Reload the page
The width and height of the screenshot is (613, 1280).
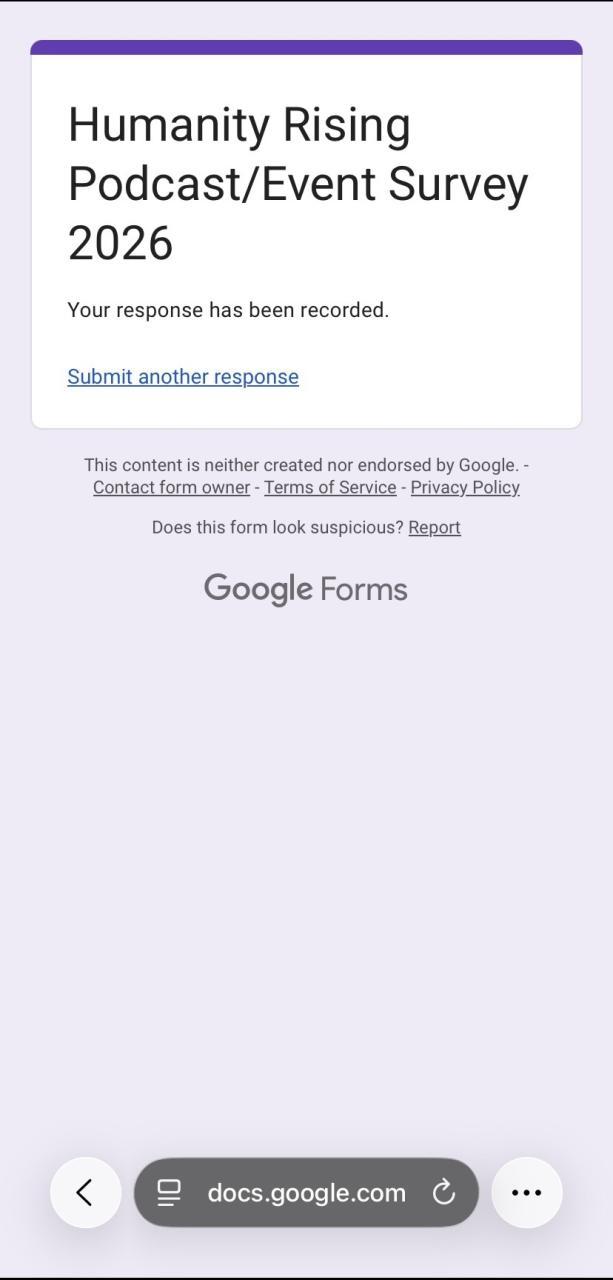point(444,1192)
